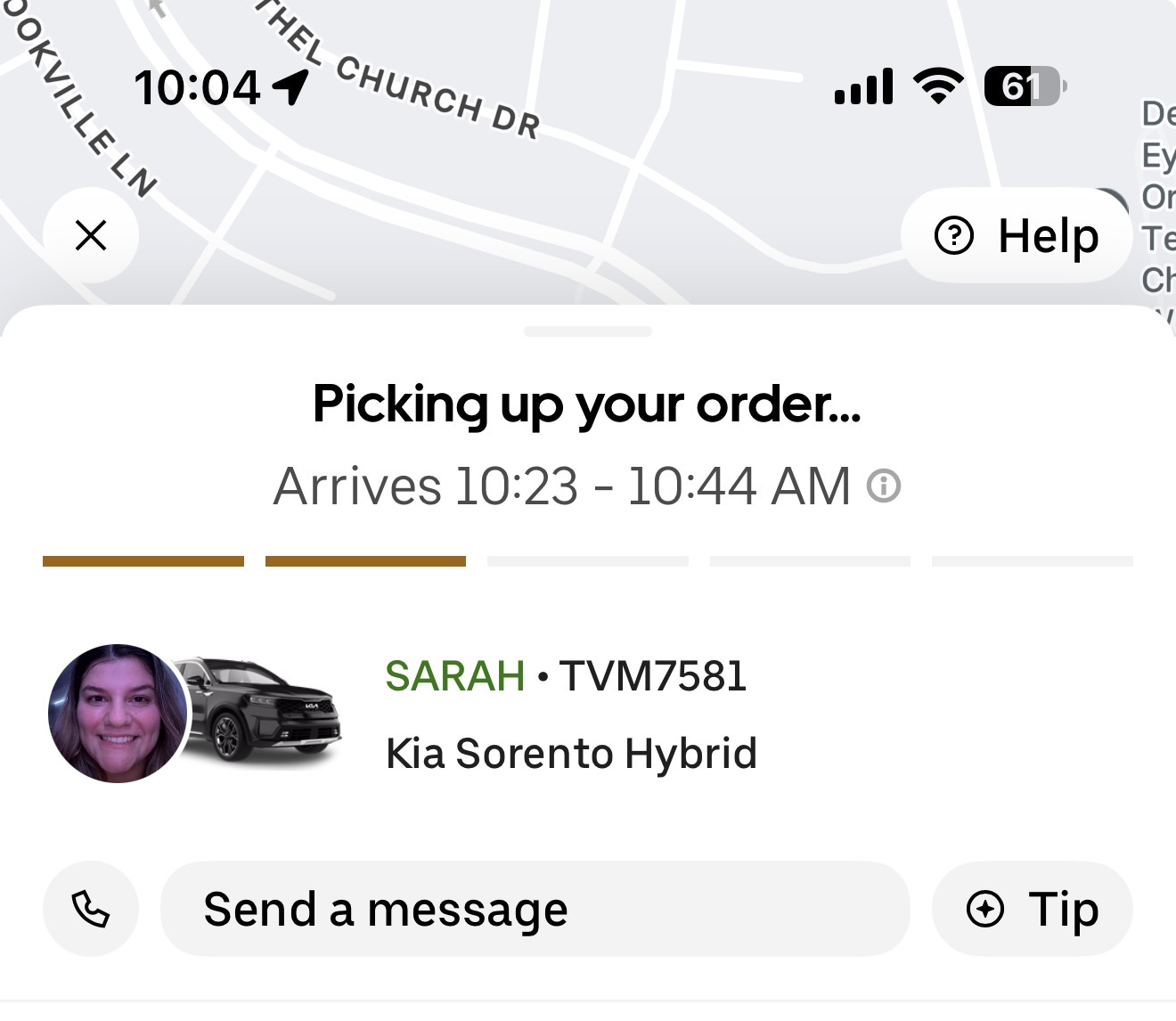Open the Send a message field
This screenshot has height=1021, width=1176.
point(535,910)
